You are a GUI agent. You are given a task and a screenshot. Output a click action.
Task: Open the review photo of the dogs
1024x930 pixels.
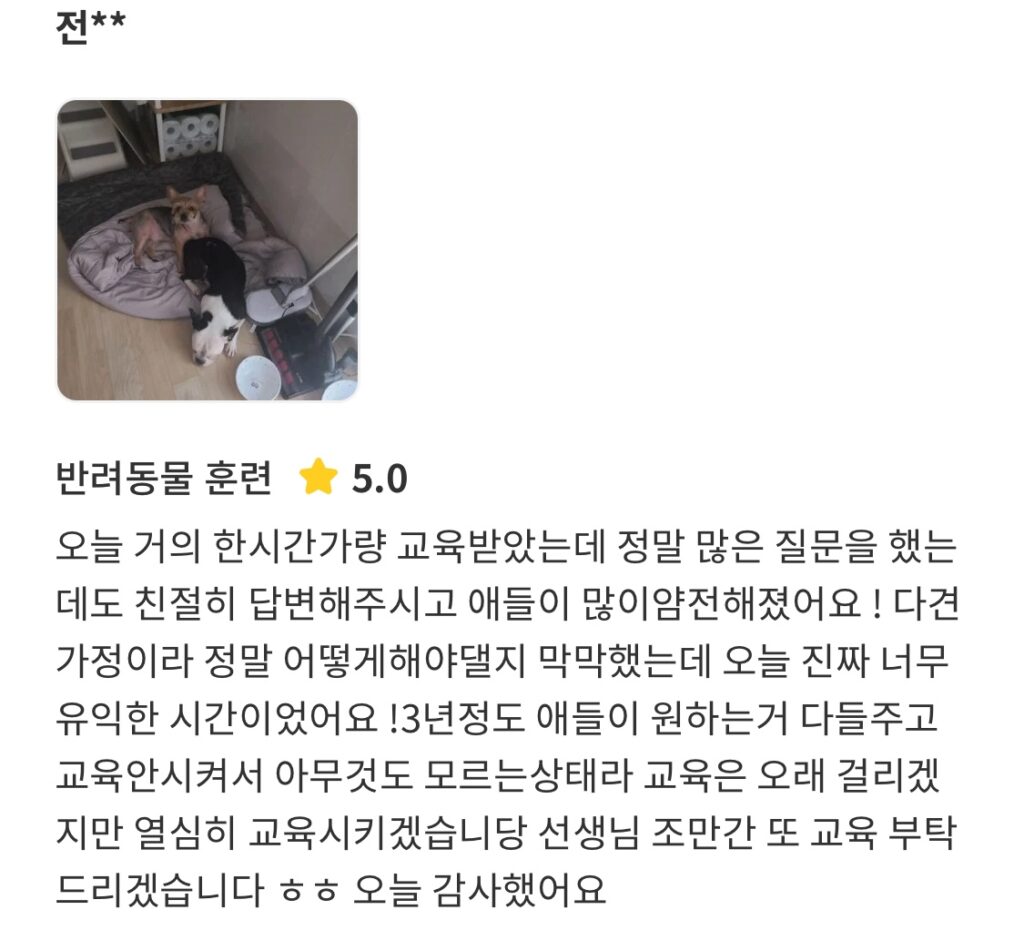[207, 250]
